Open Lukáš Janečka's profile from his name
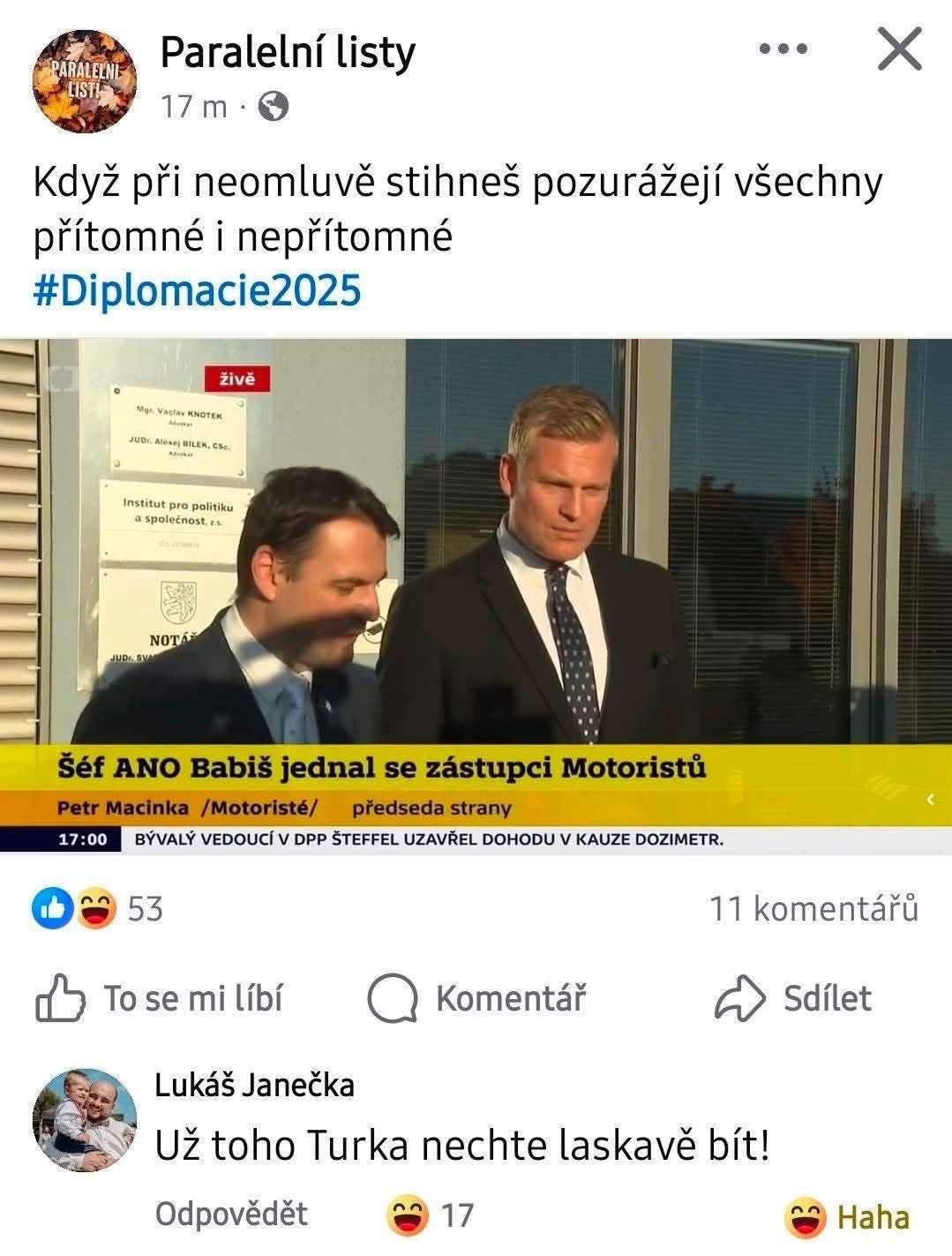The width and height of the screenshot is (952, 1256). pos(254,1085)
